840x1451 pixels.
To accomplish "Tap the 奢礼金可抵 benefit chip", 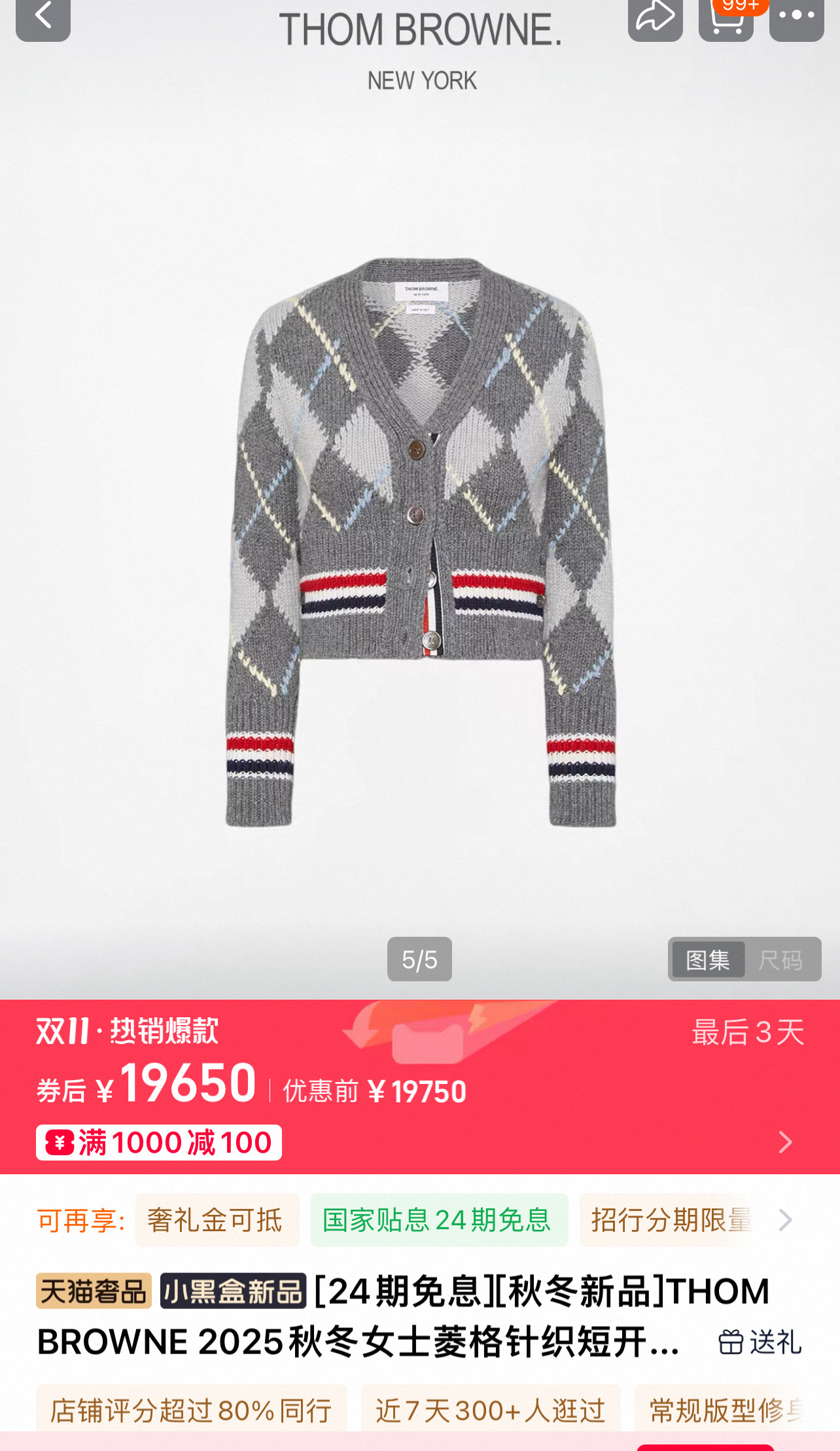I will pos(217,1220).
